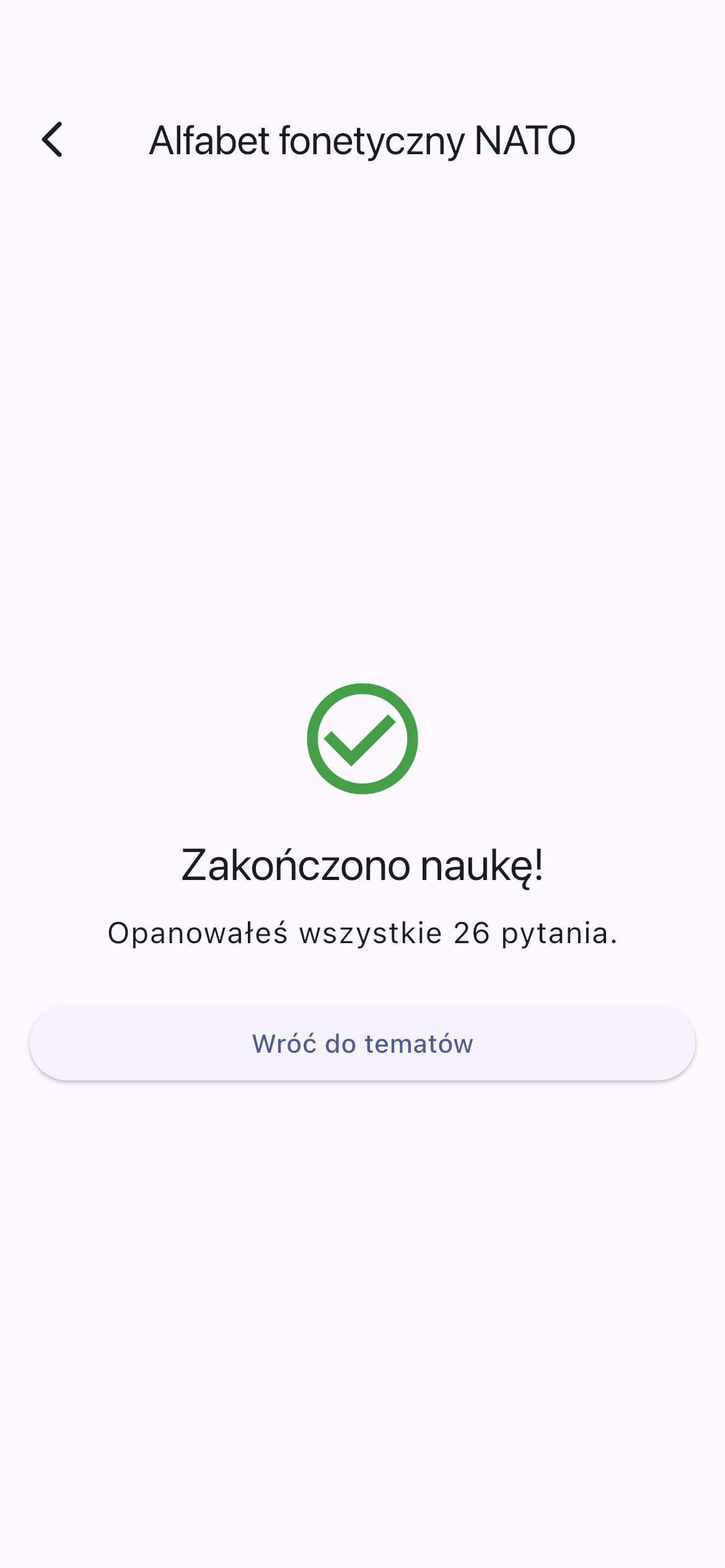Tap the Alfabet fonetyczny NATO title
The height and width of the screenshot is (1568, 725).
pos(362,141)
